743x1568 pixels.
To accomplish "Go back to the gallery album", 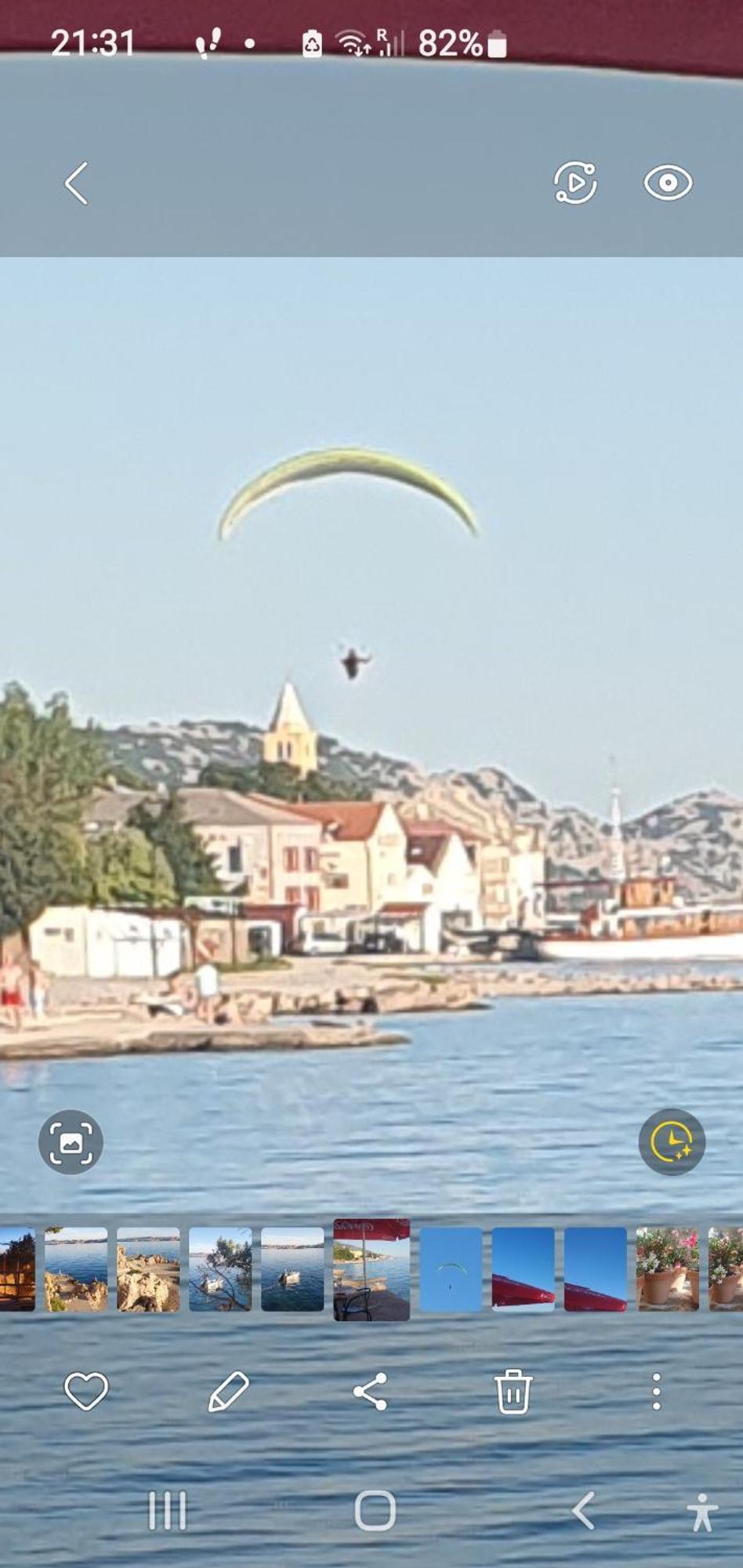I will [76, 183].
